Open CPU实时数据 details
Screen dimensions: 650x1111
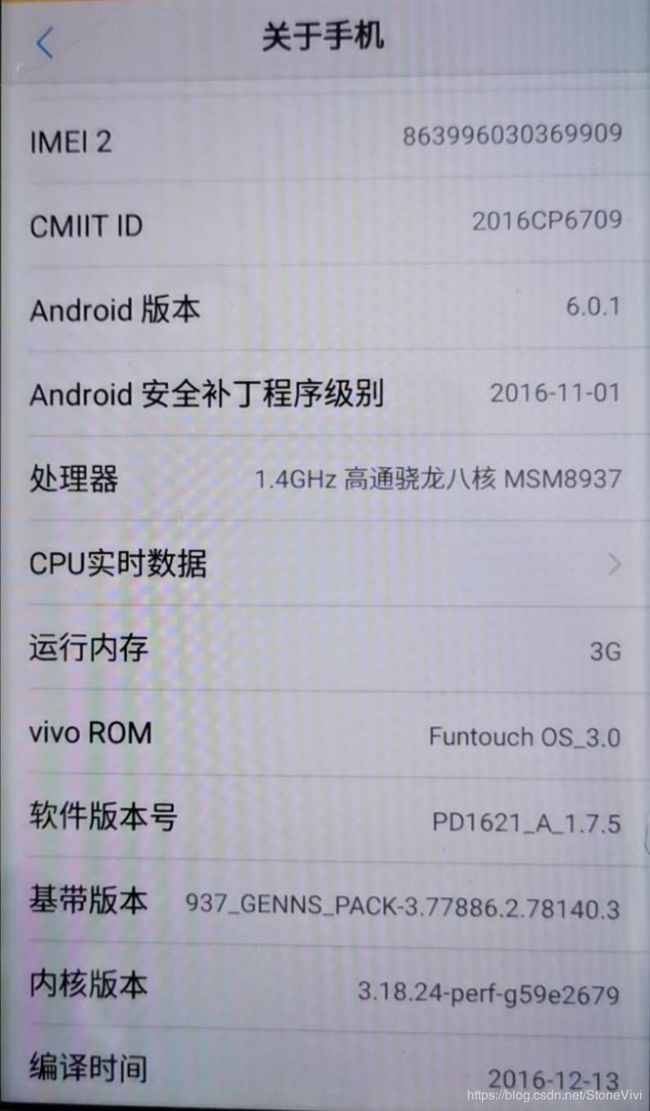point(325,564)
